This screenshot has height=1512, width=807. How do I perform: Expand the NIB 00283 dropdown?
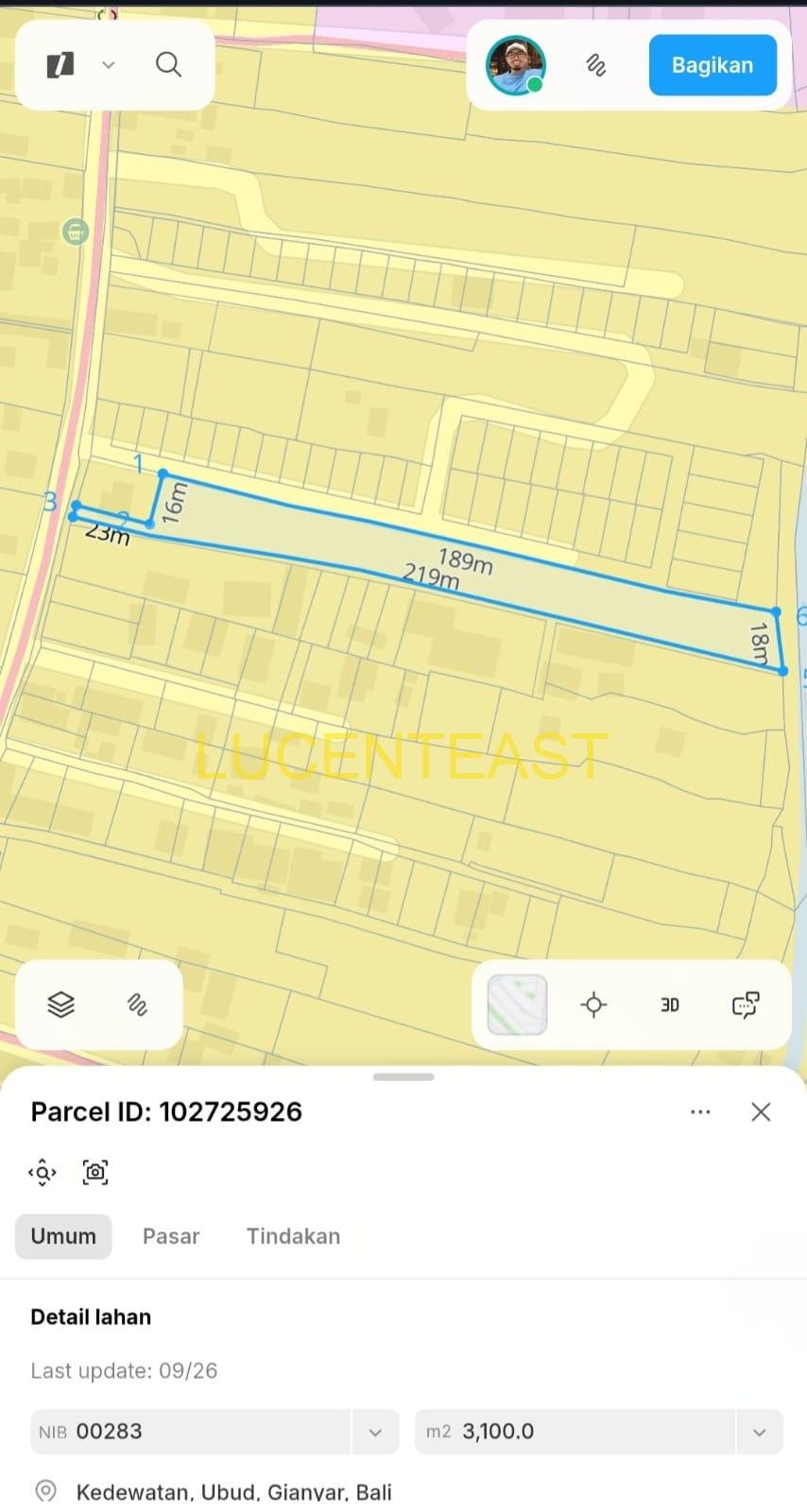375,1432
